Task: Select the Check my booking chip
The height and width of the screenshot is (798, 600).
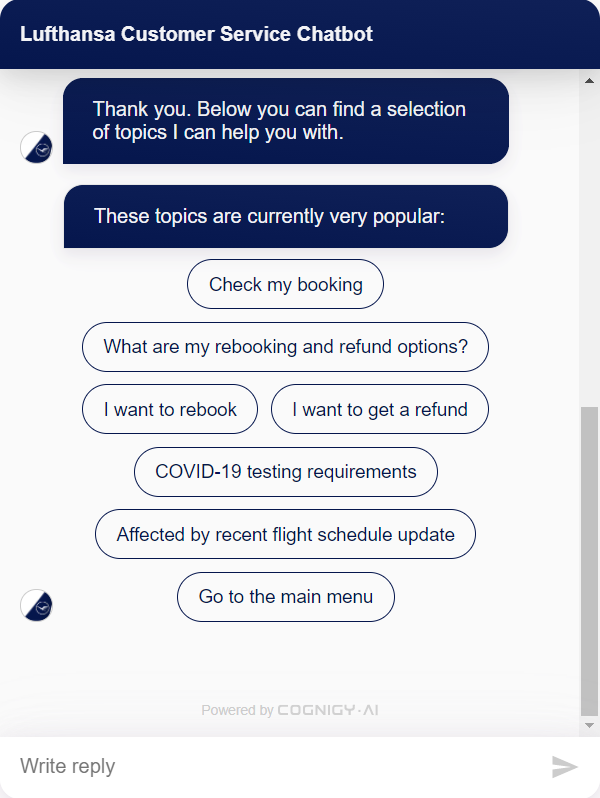Action: 285,285
